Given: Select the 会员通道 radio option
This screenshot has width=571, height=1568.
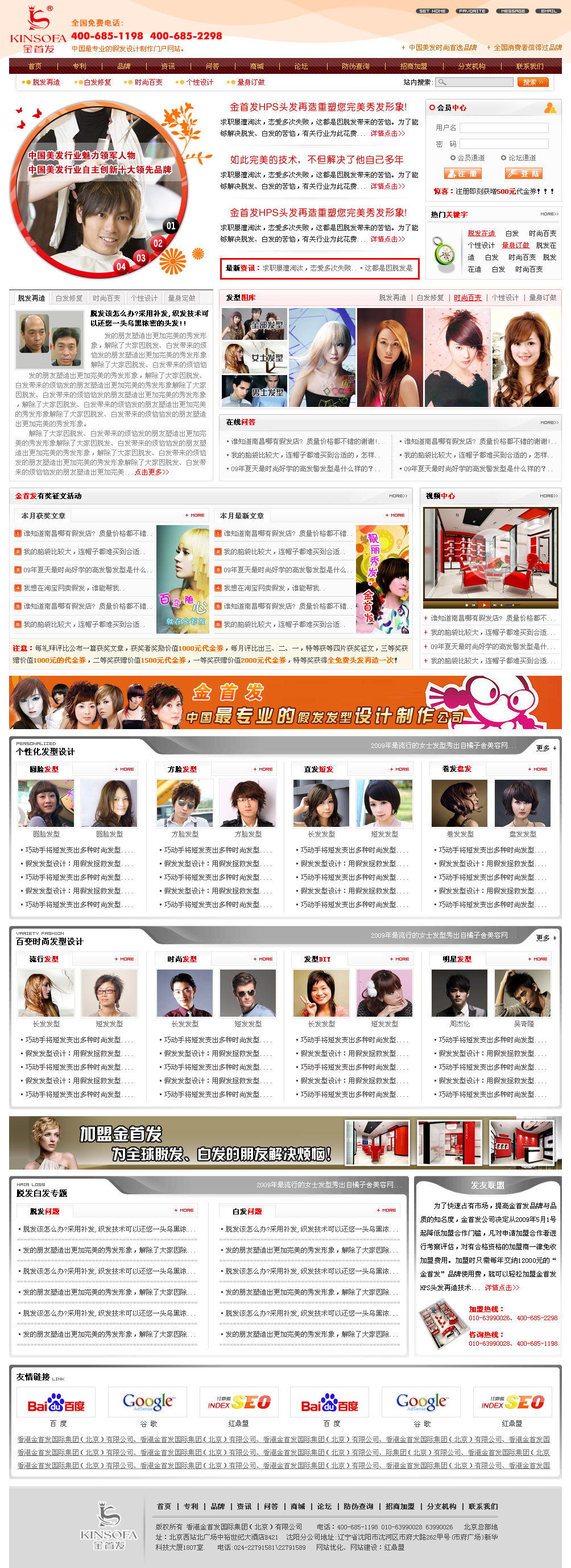Looking at the screenshot, I should point(453,158).
